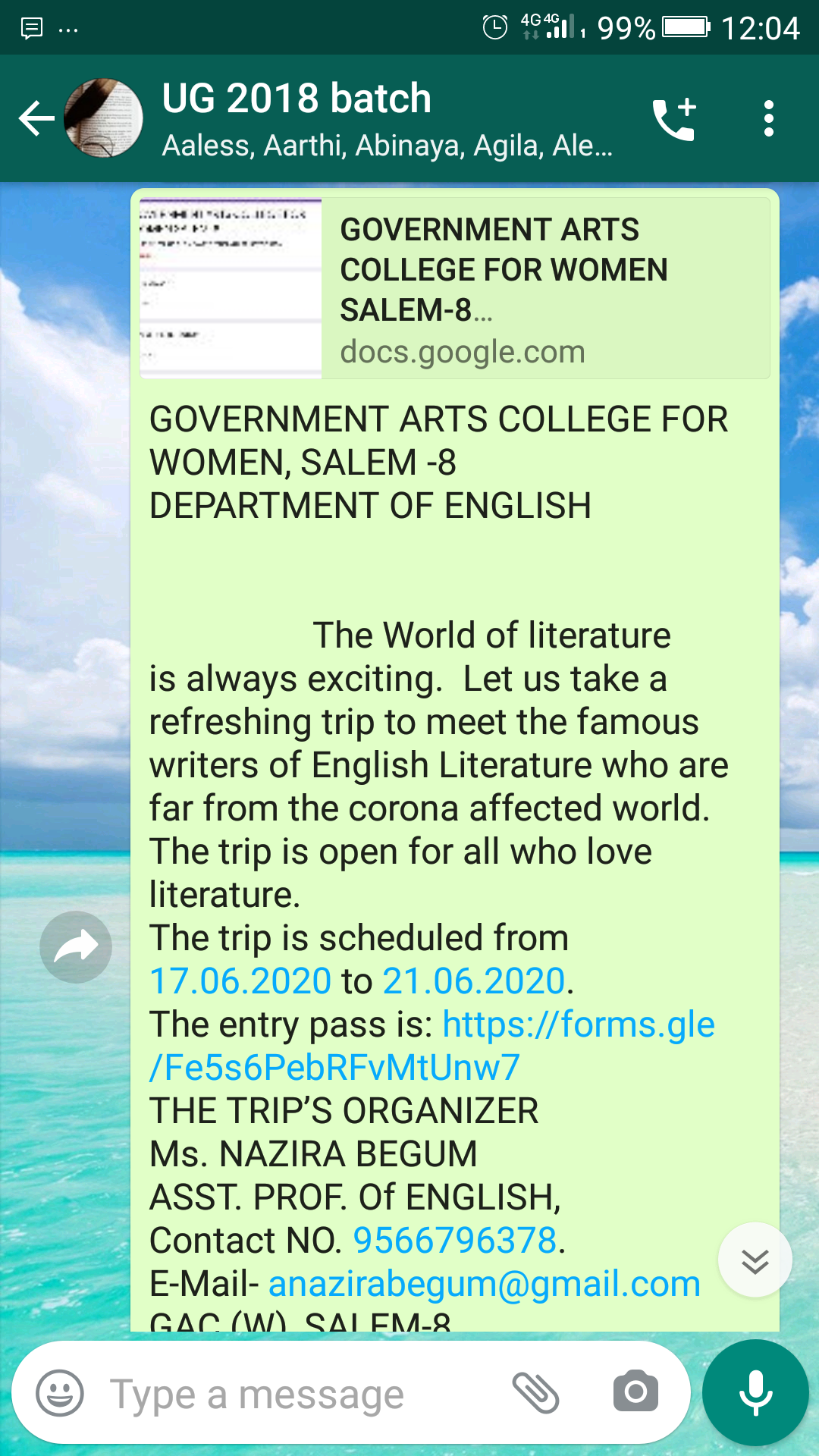This screenshot has width=819, height=1456.
Task: Tap the date 17.06.2020 link
Action: click(x=240, y=981)
